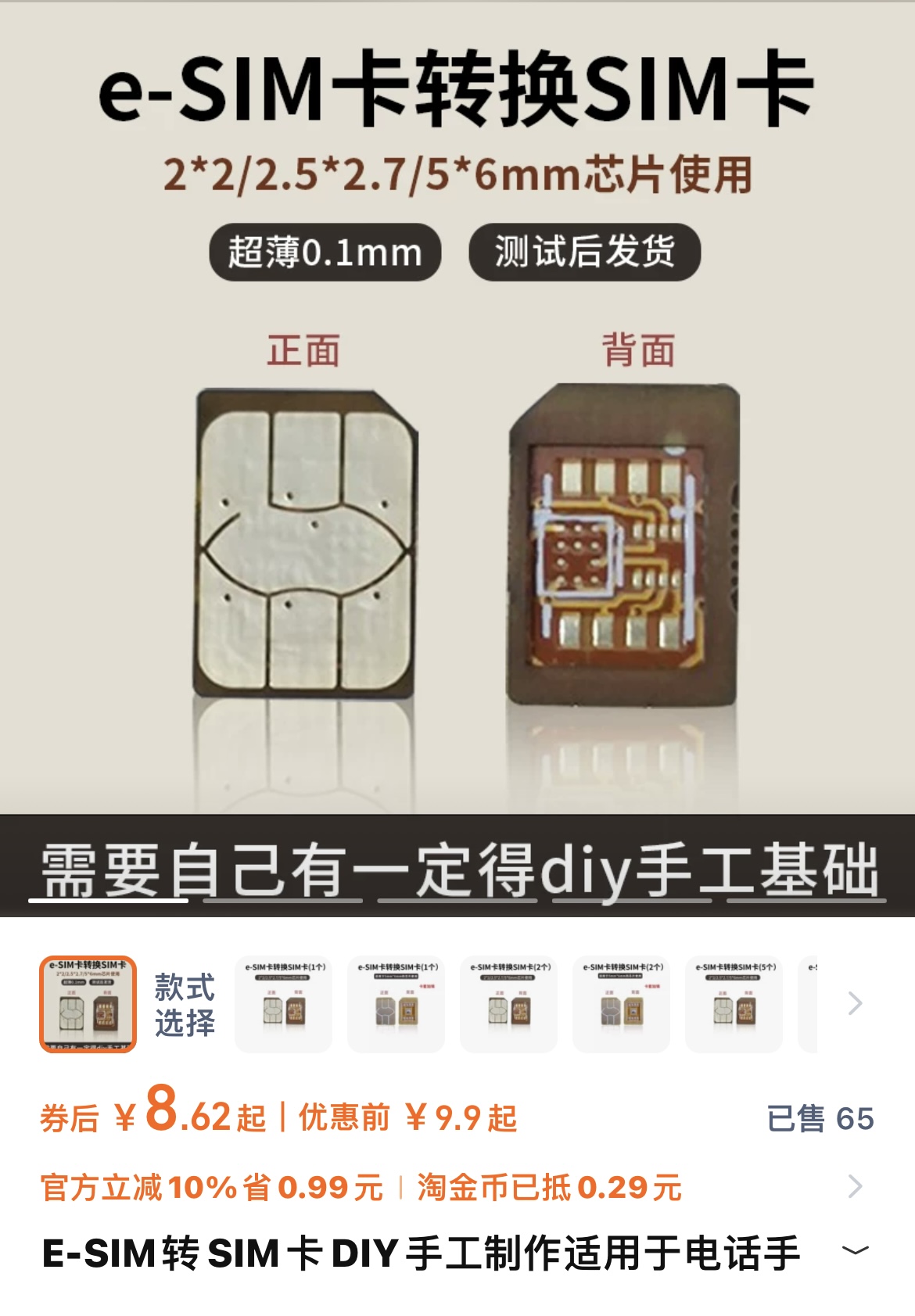Expand the full product title
Screen dimensions: 915x1316
(x=855, y=1250)
